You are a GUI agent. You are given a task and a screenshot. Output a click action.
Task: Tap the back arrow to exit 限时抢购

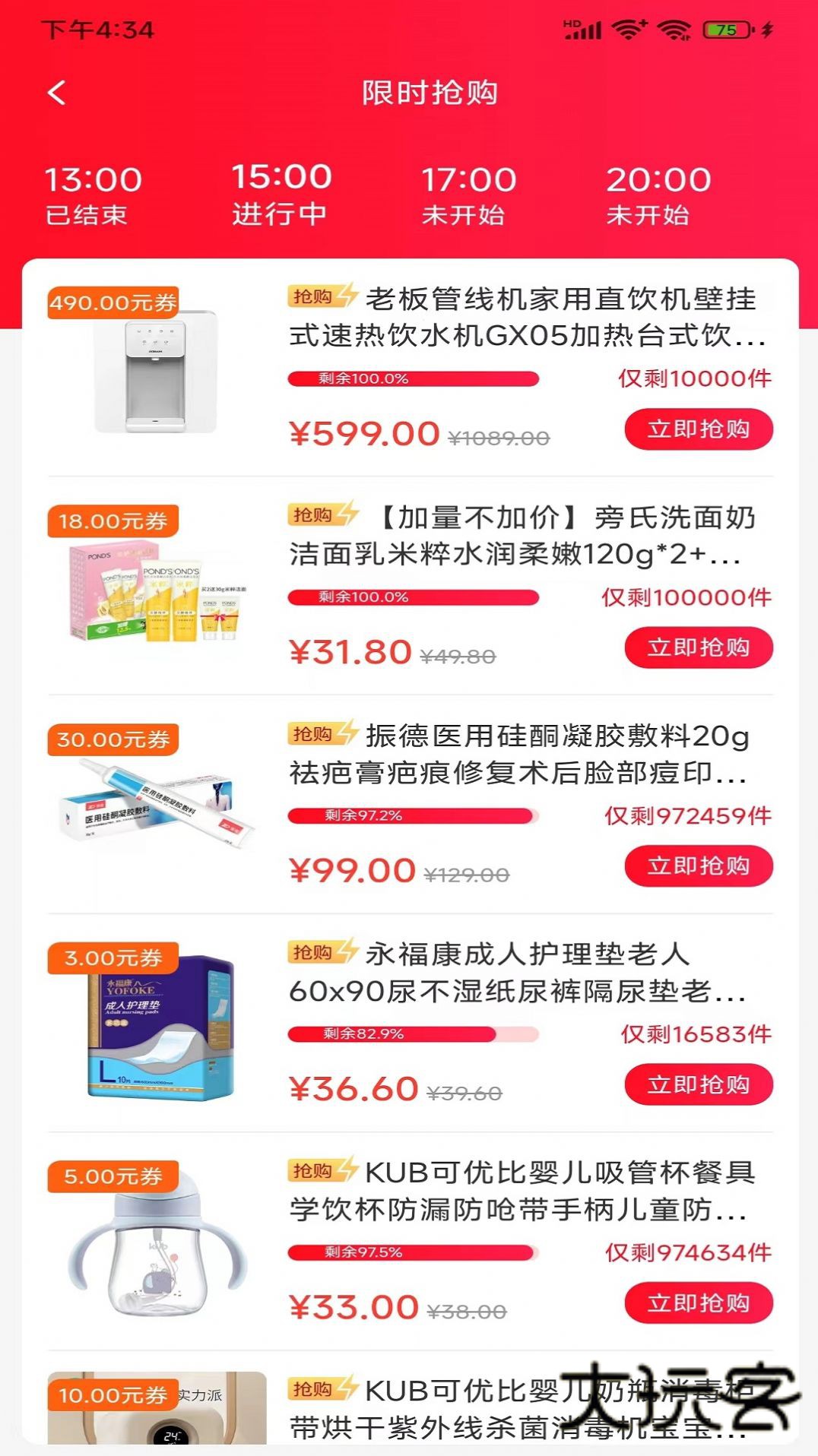54,91
